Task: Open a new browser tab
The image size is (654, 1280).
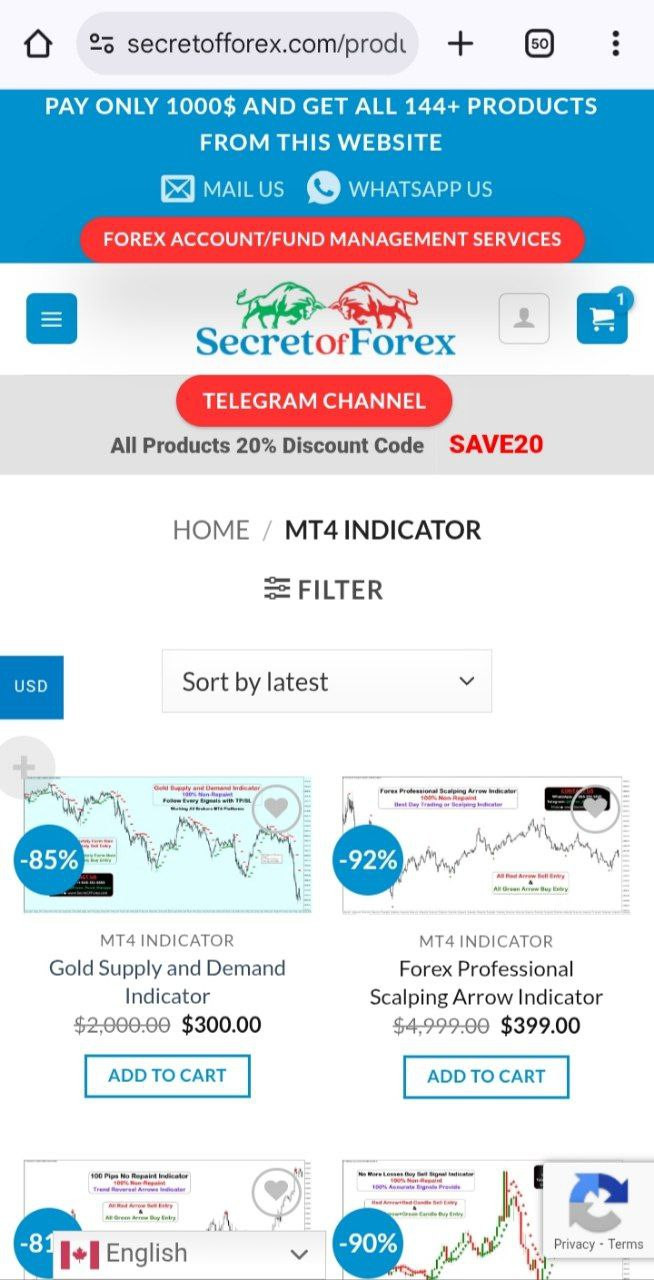Action: 460,44
